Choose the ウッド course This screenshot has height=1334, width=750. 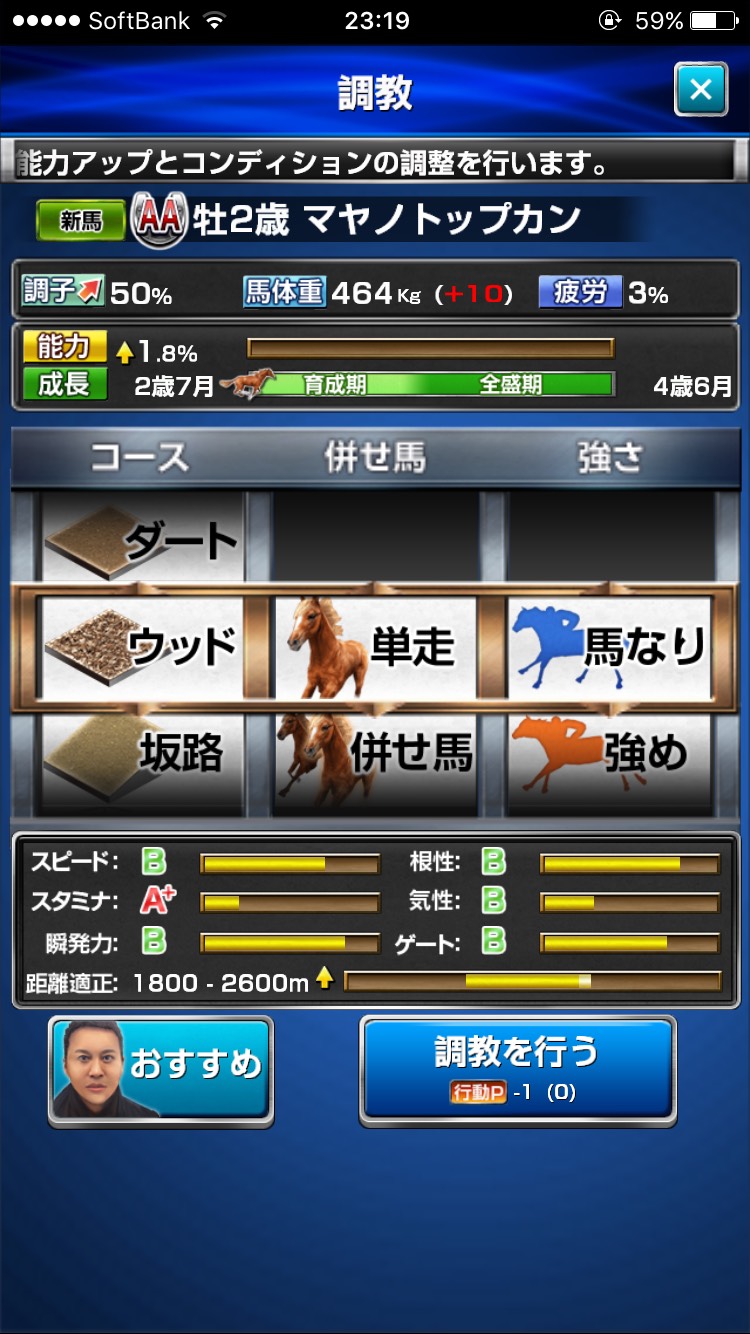tap(142, 647)
